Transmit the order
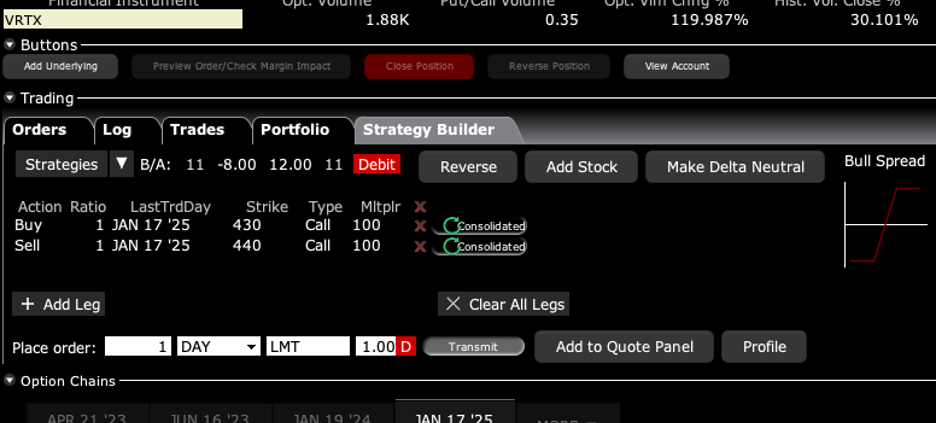936x423 pixels. [x=473, y=347]
